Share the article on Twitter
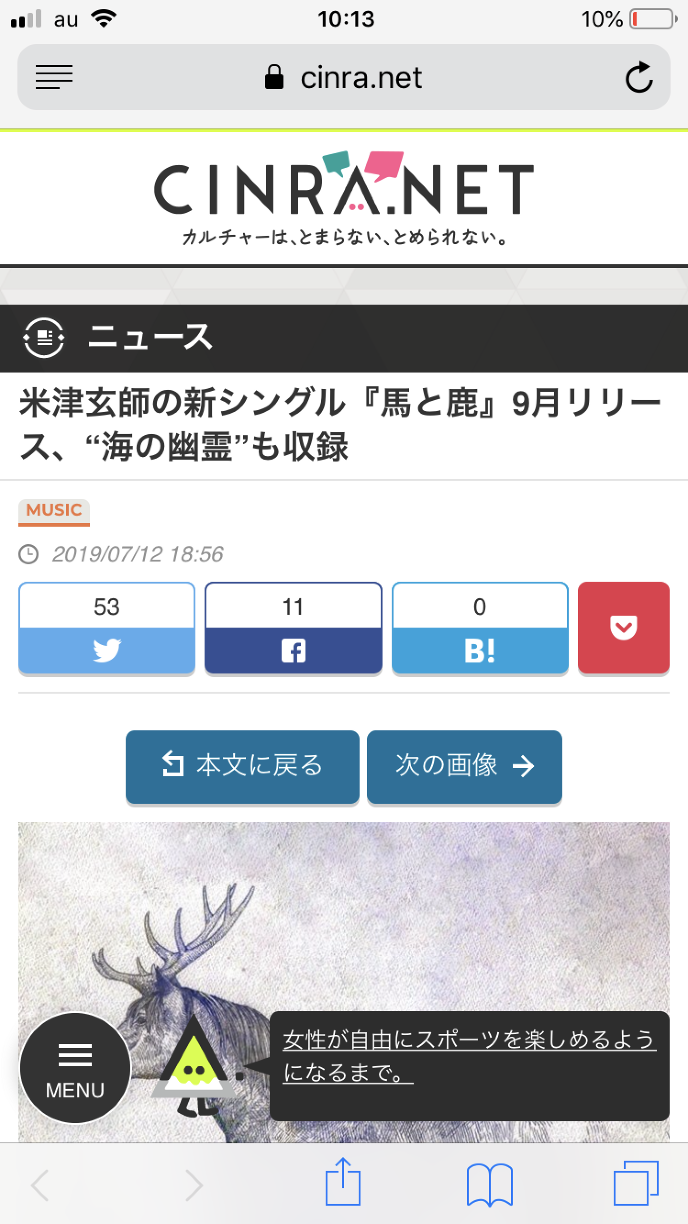Viewport: 688px width, 1224px height. (x=106, y=628)
